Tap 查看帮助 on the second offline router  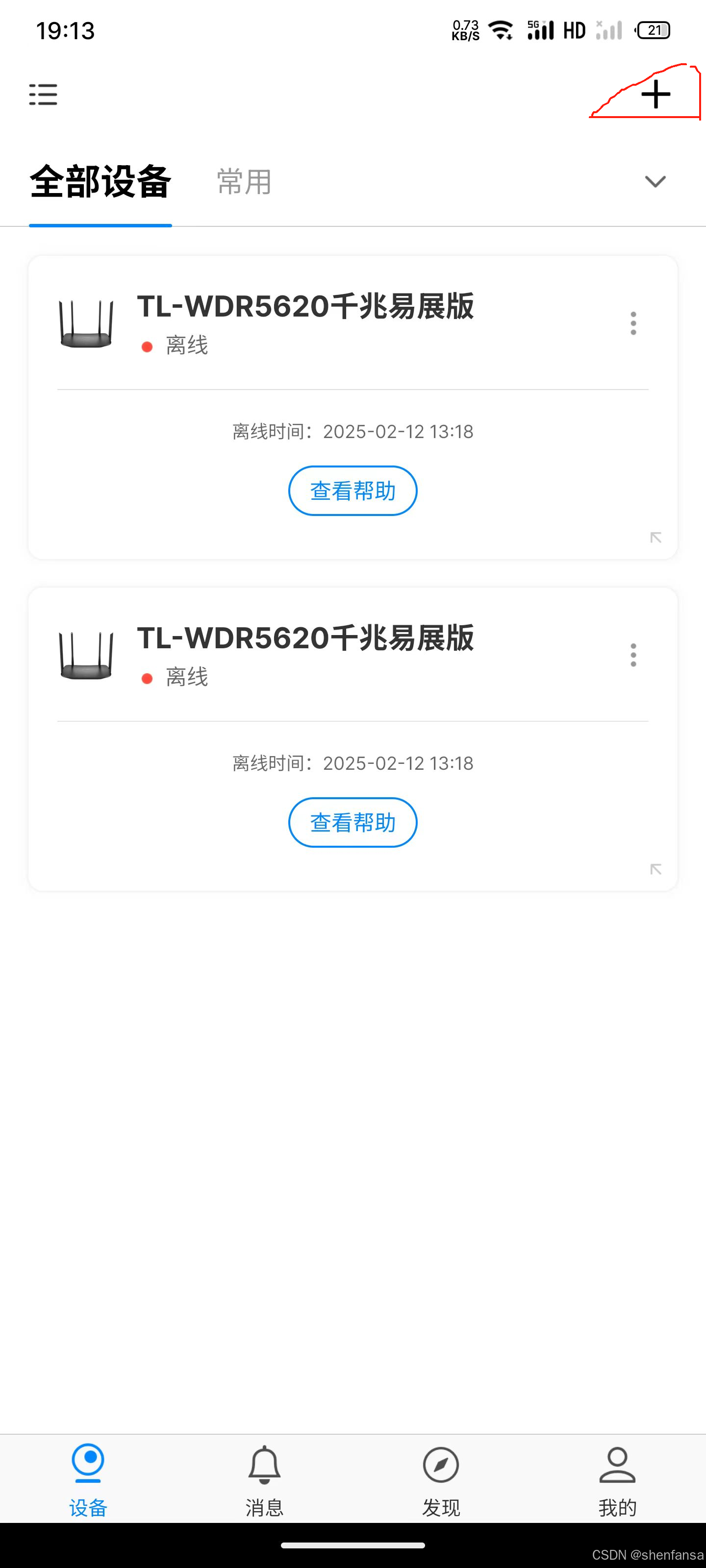pos(352,822)
